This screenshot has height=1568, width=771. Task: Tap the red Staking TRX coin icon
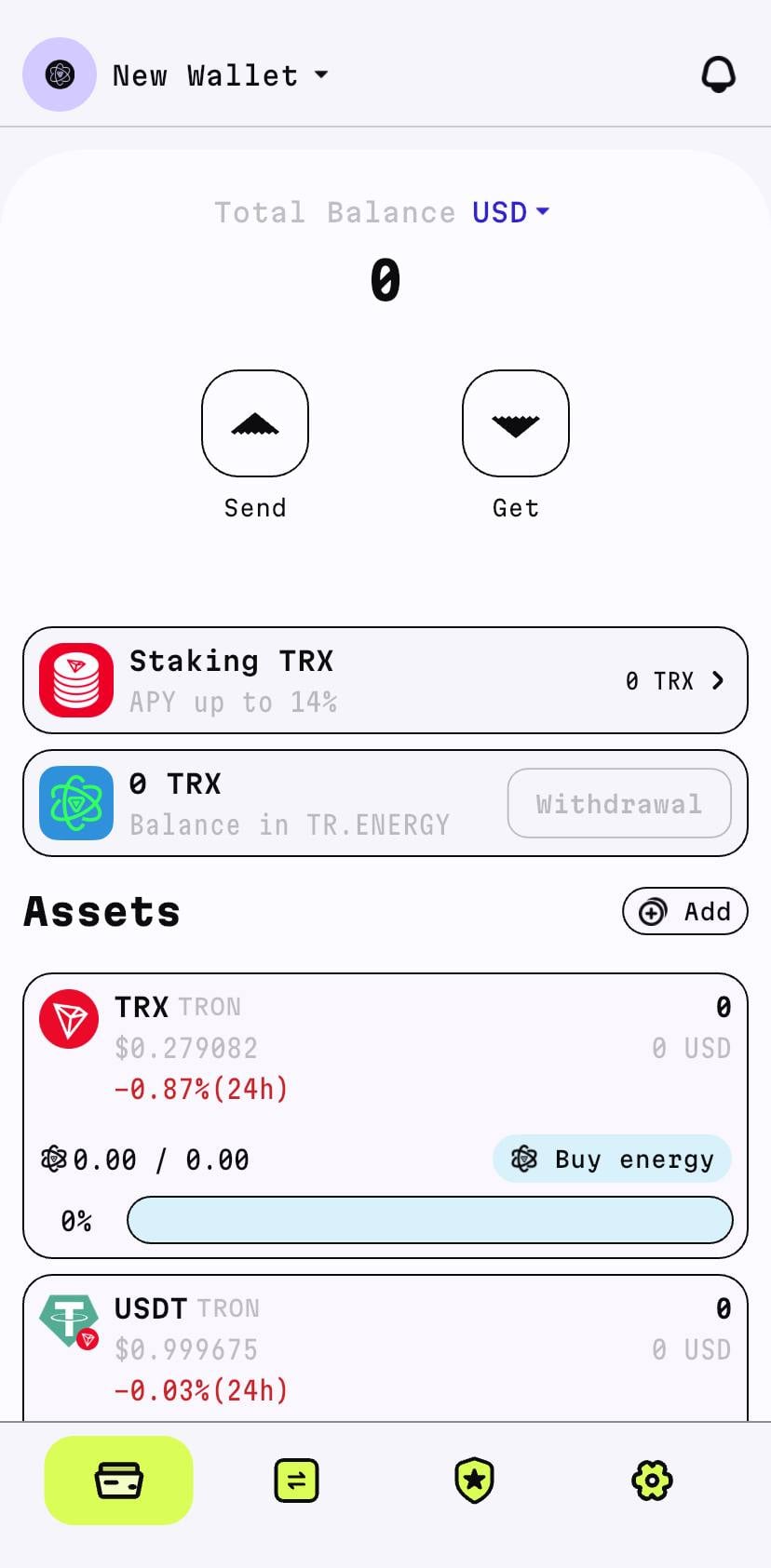click(75, 680)
